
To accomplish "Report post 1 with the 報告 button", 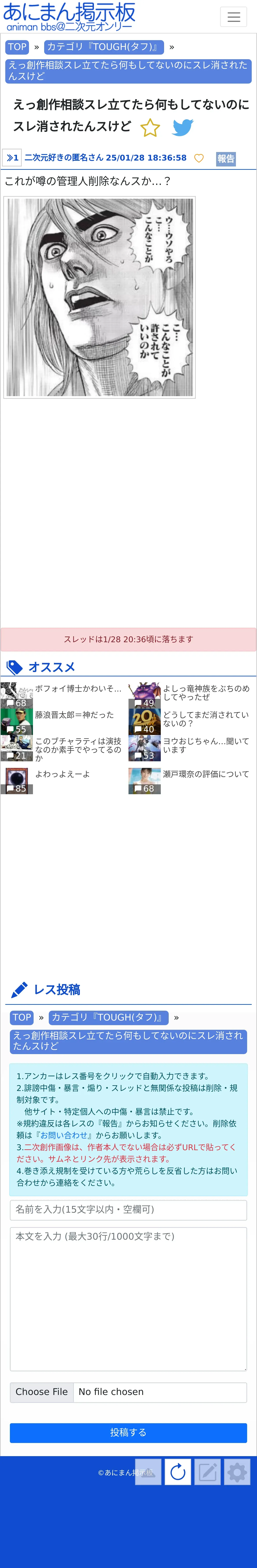I will pyautogui.click(x=225, y=159).
